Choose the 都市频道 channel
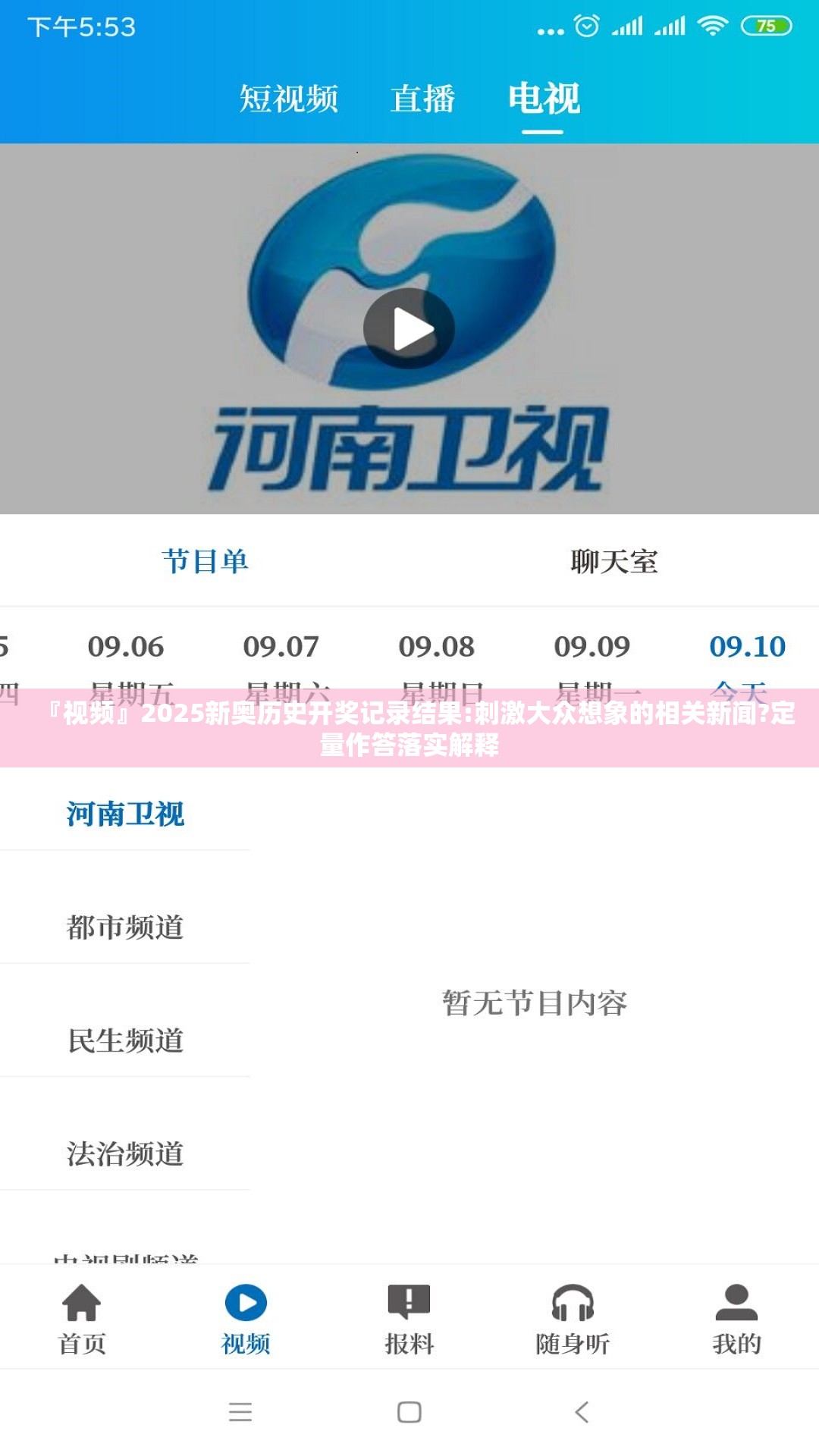The image size is (819, 1456). (x=125, y=927)
